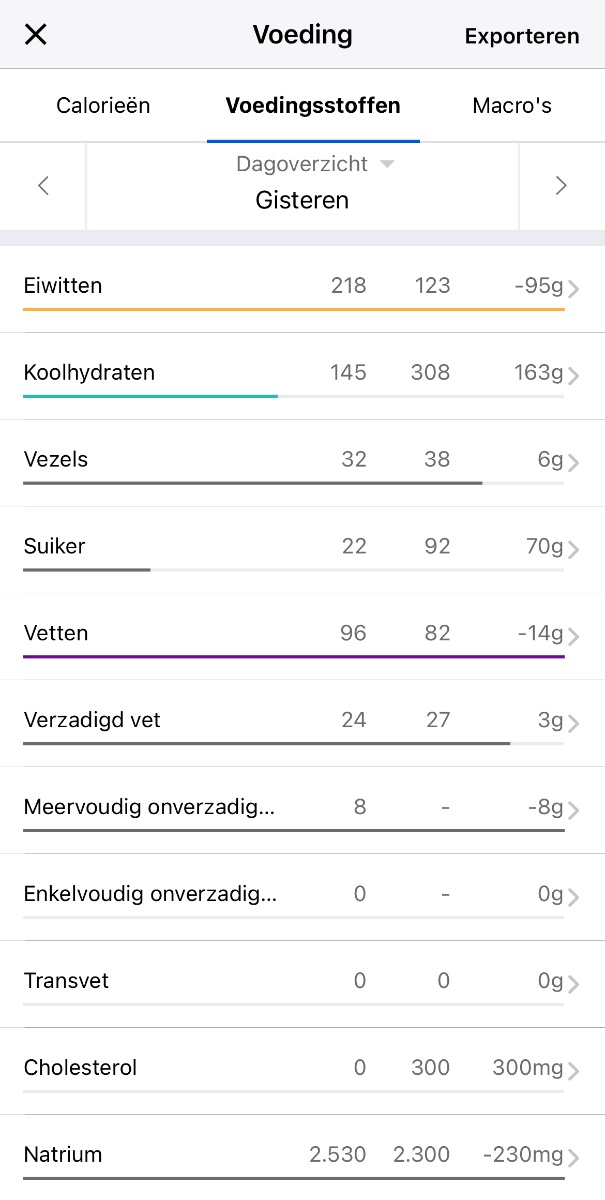View Vezels details
The image size is (605, 1200).
pyautogui.click(x=302, y=462)
